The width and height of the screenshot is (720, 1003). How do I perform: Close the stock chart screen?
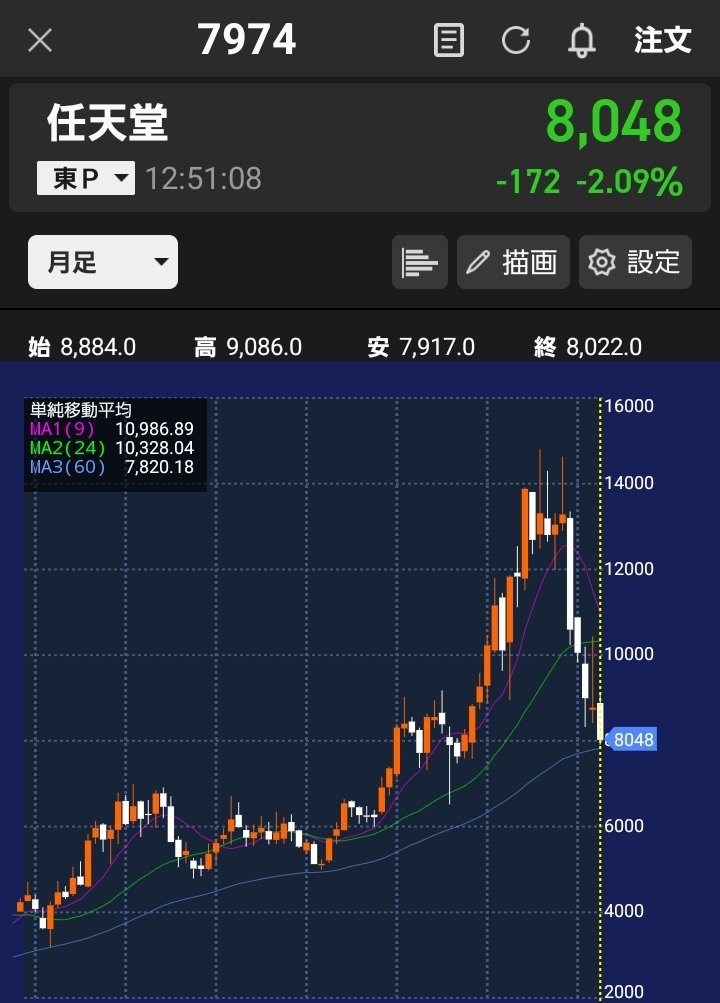tap(40, 41)
